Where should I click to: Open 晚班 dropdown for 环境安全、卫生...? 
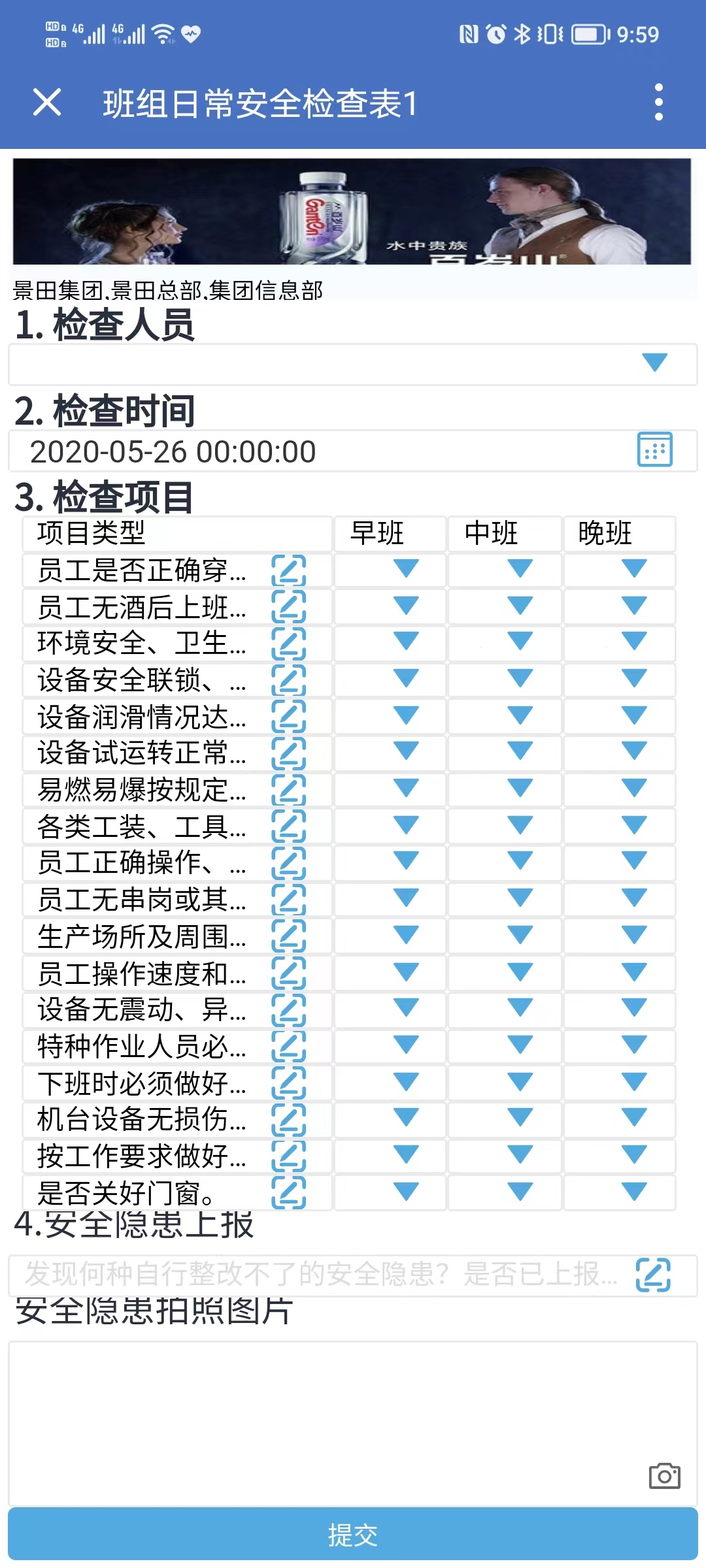tap(633, 642)
